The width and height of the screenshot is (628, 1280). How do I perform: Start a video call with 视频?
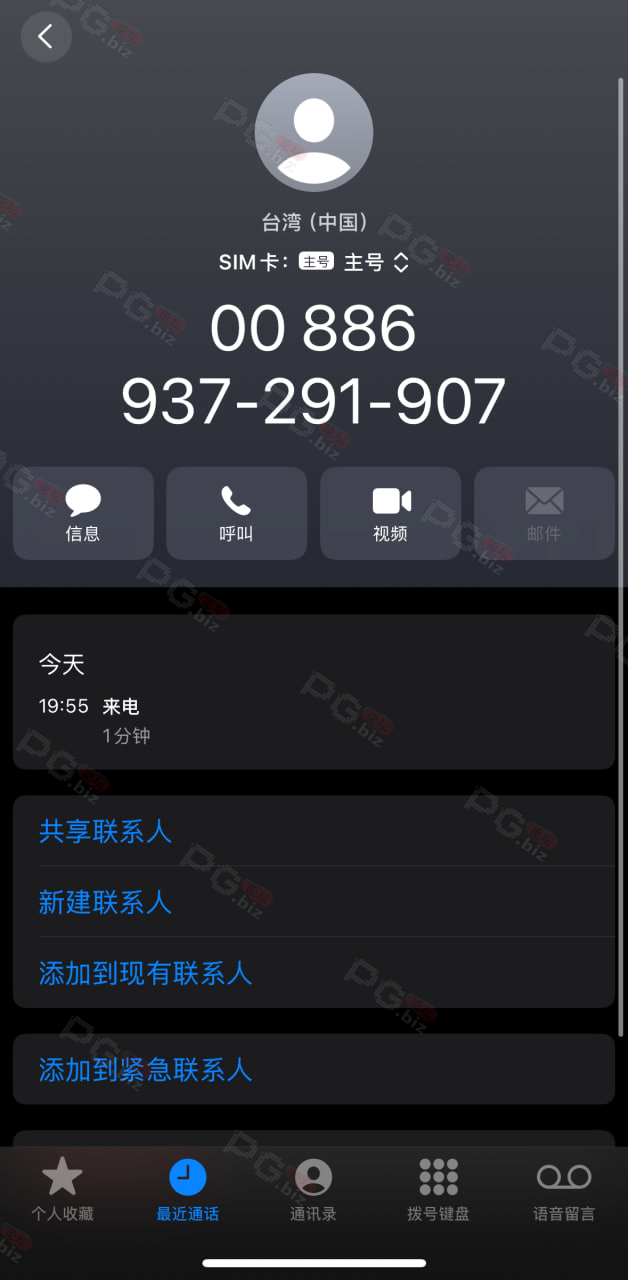click(x=390, y=512)
